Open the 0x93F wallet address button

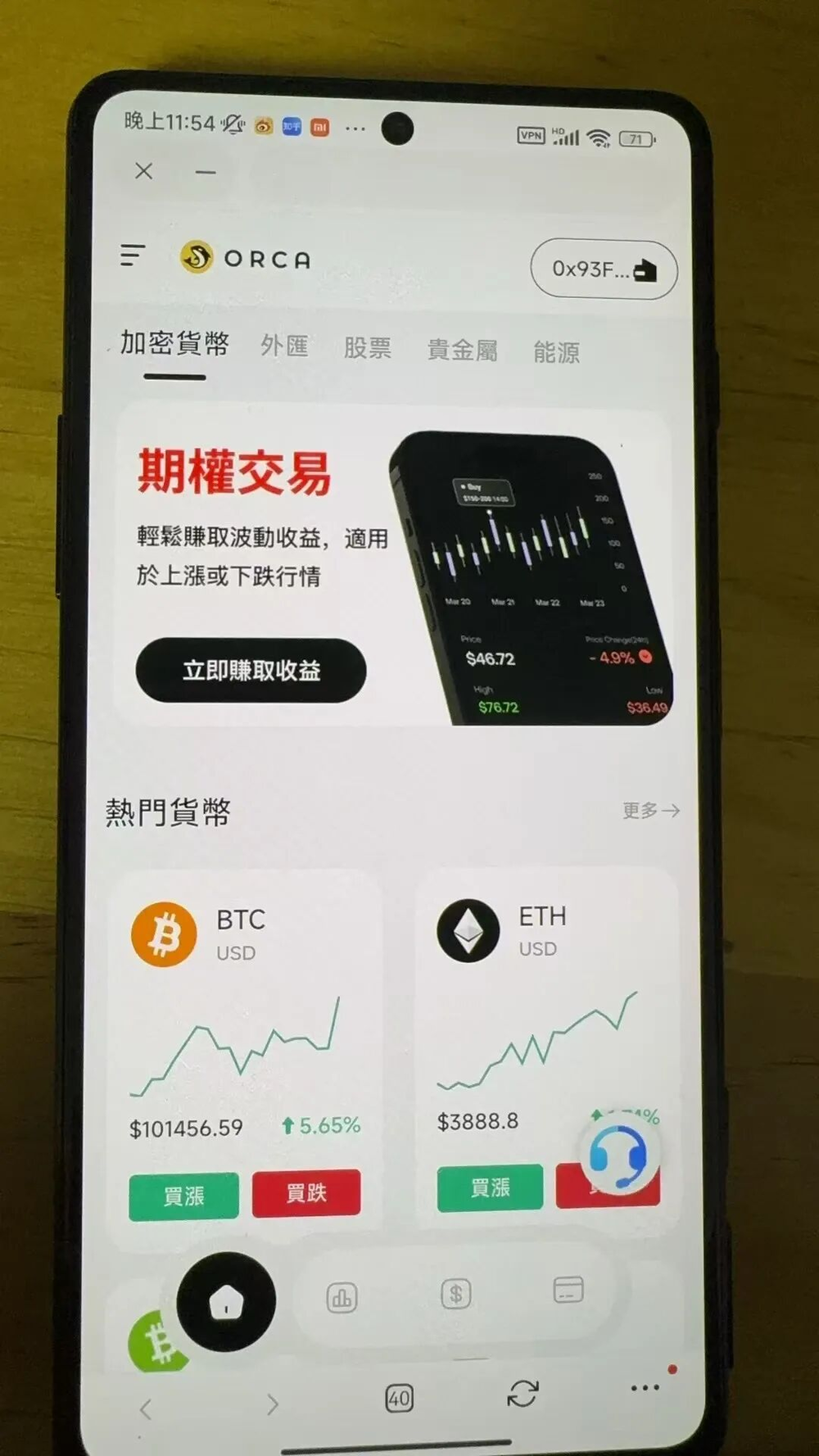[604, 269]
